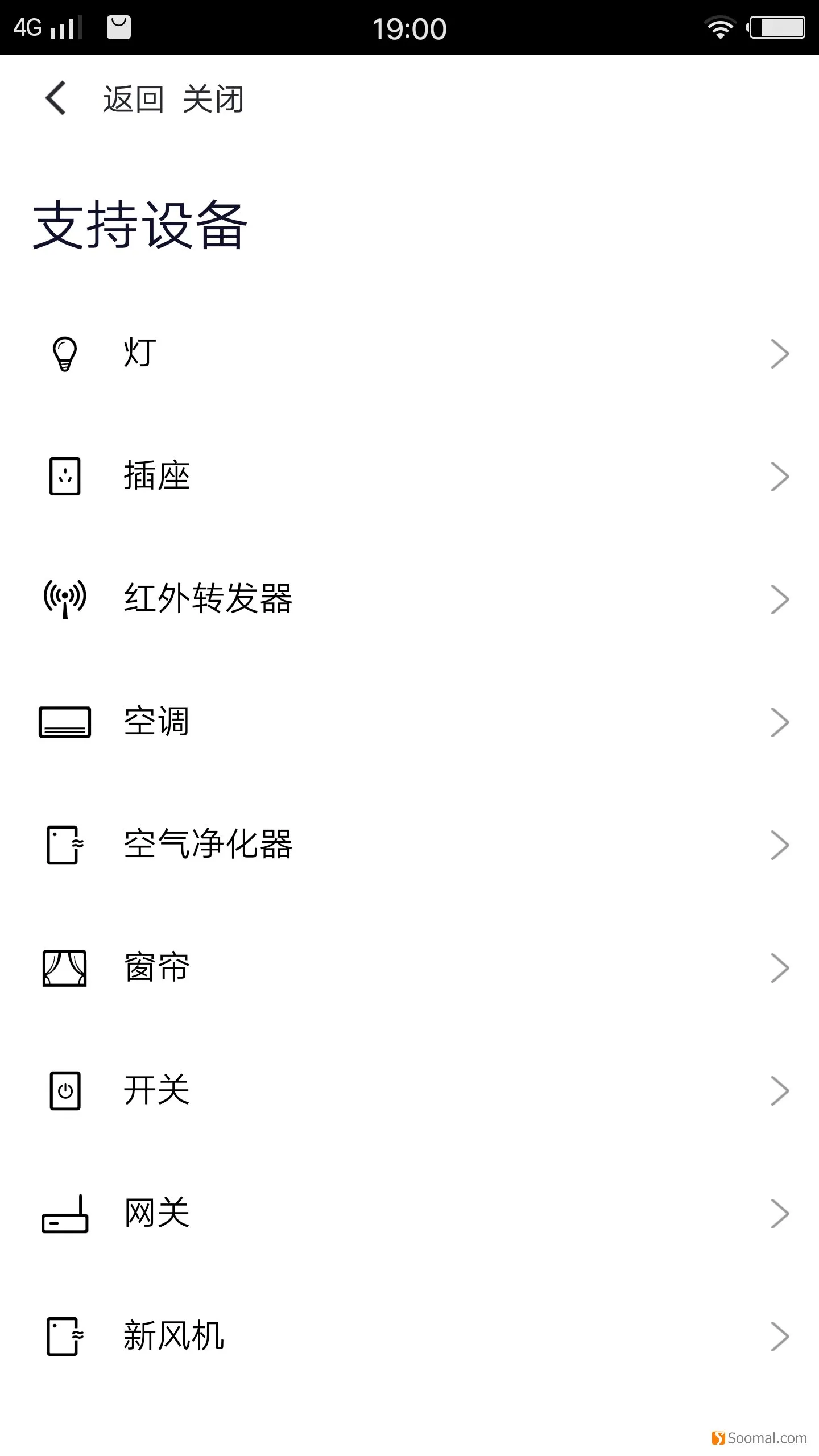Open the 网关 device category
The image size is (819, 1456).
click(x=409, y=1213)
